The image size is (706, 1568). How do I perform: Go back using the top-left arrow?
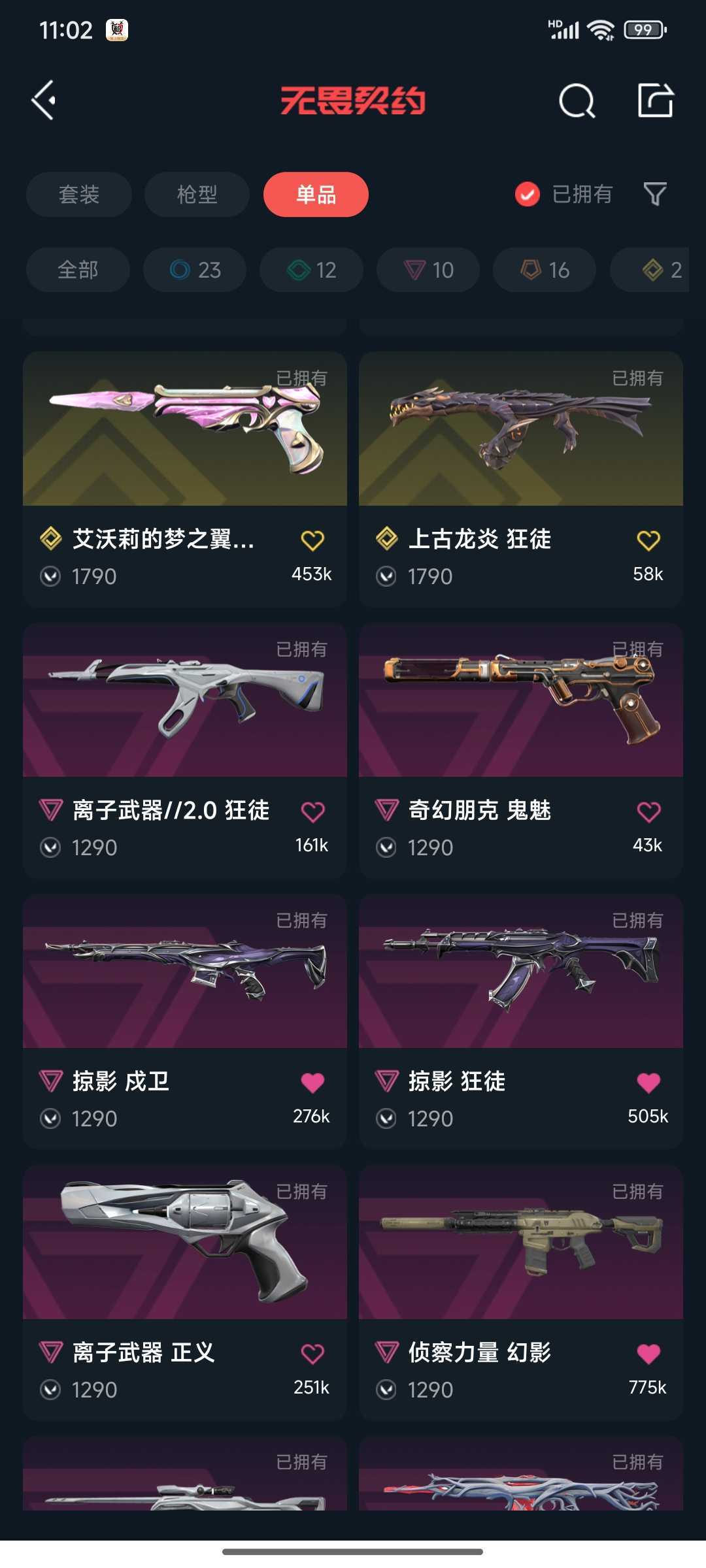pos(44,101)
